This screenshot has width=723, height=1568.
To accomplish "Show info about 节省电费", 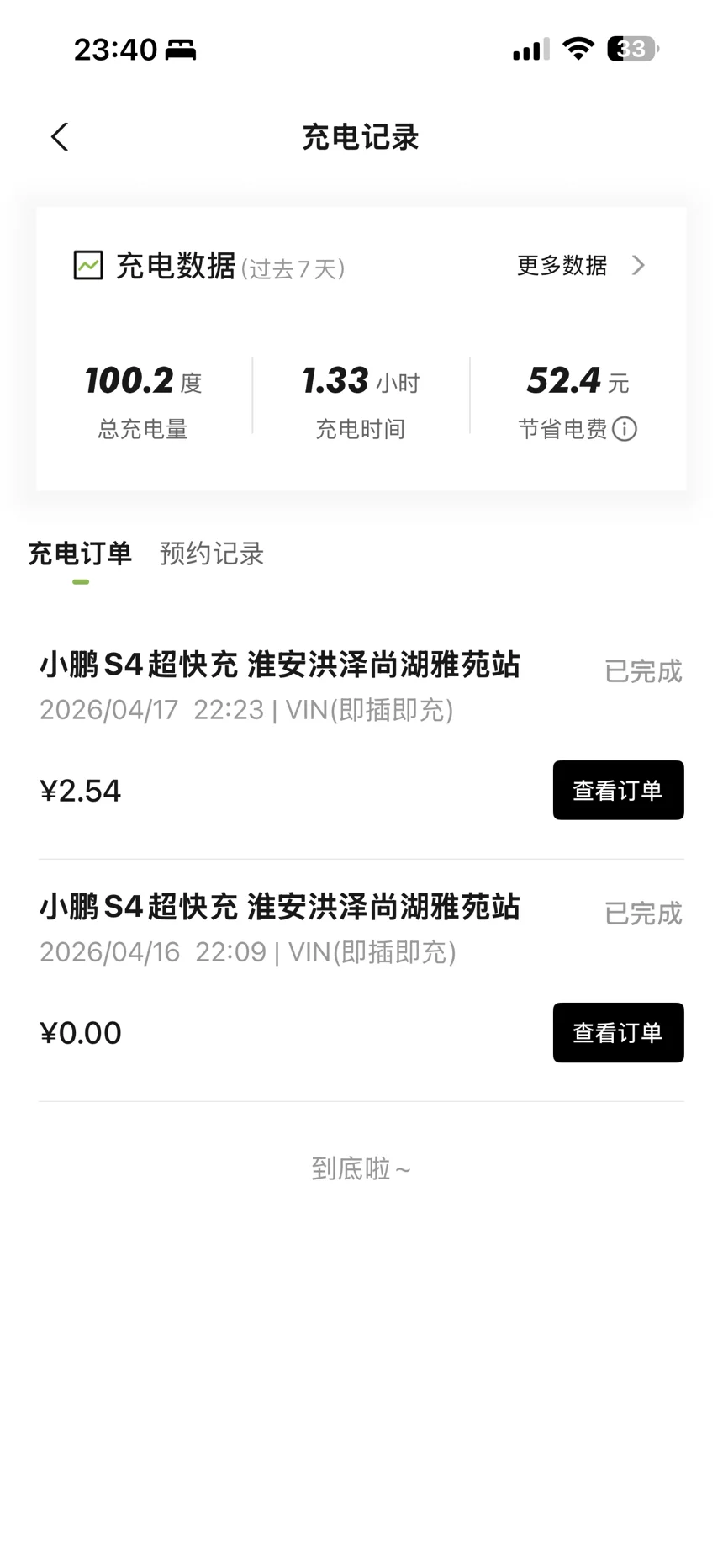I will (625, 430).
